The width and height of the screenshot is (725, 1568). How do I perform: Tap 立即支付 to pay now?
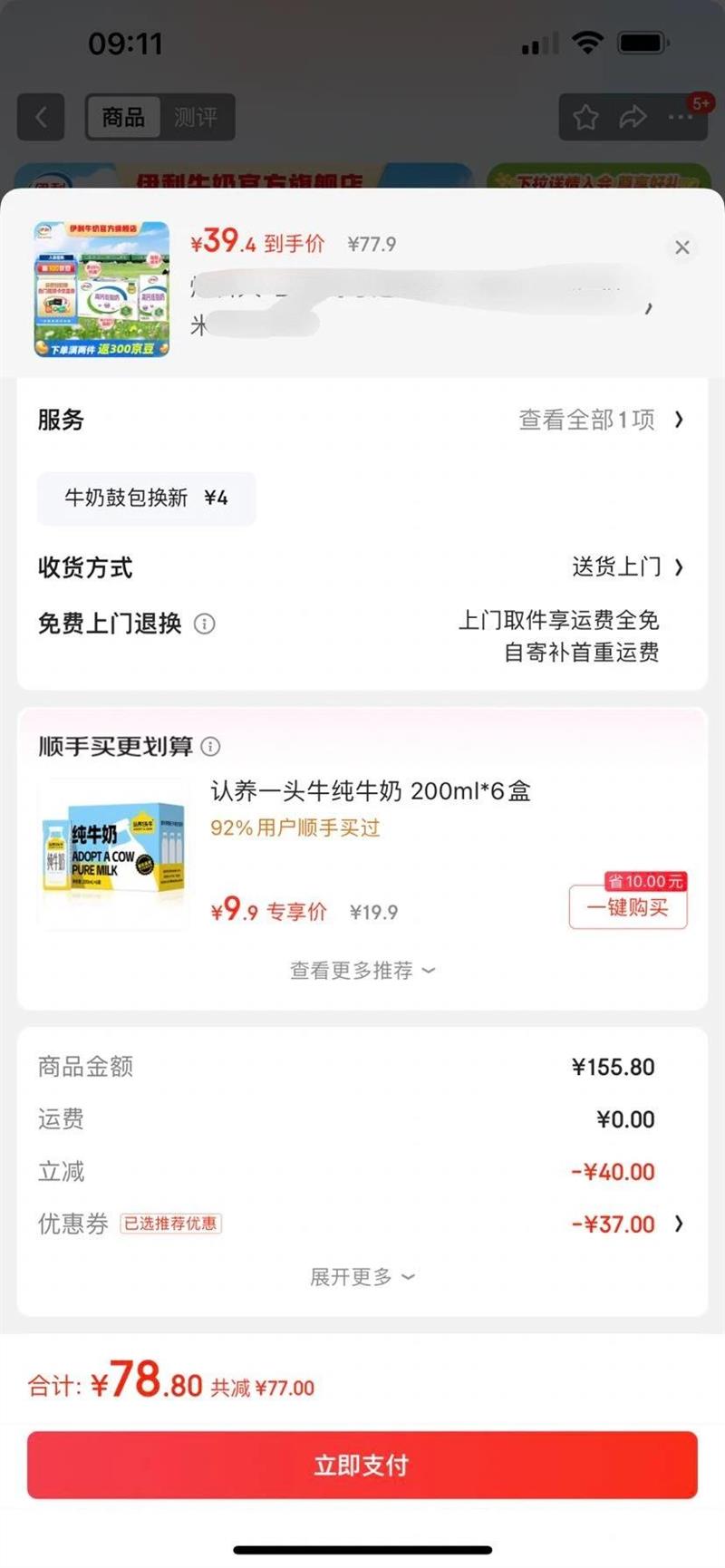[x=362, y=1465]
